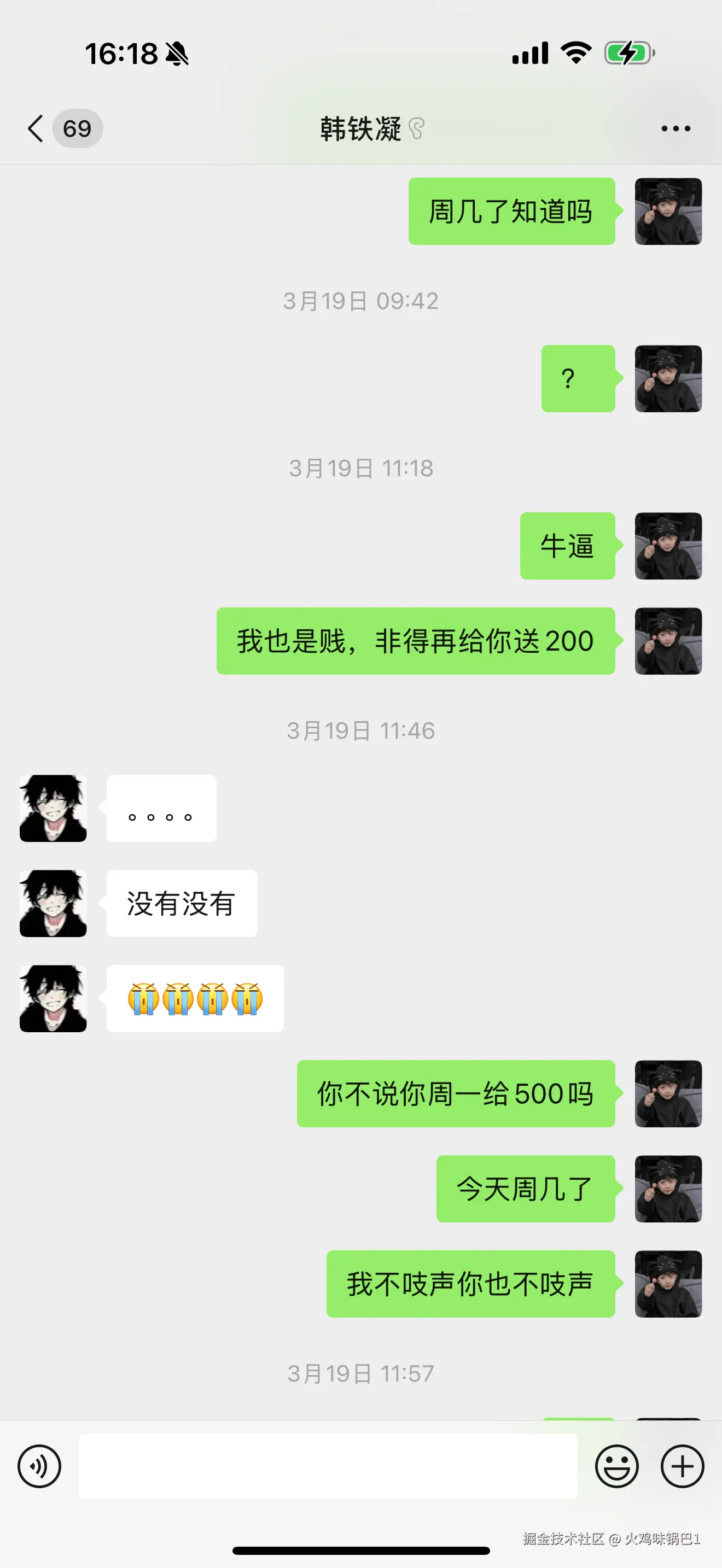Open the emoji sticker panel
Screen dimensions: 722x1568
pyautogui.click(x=616, y=1466)
